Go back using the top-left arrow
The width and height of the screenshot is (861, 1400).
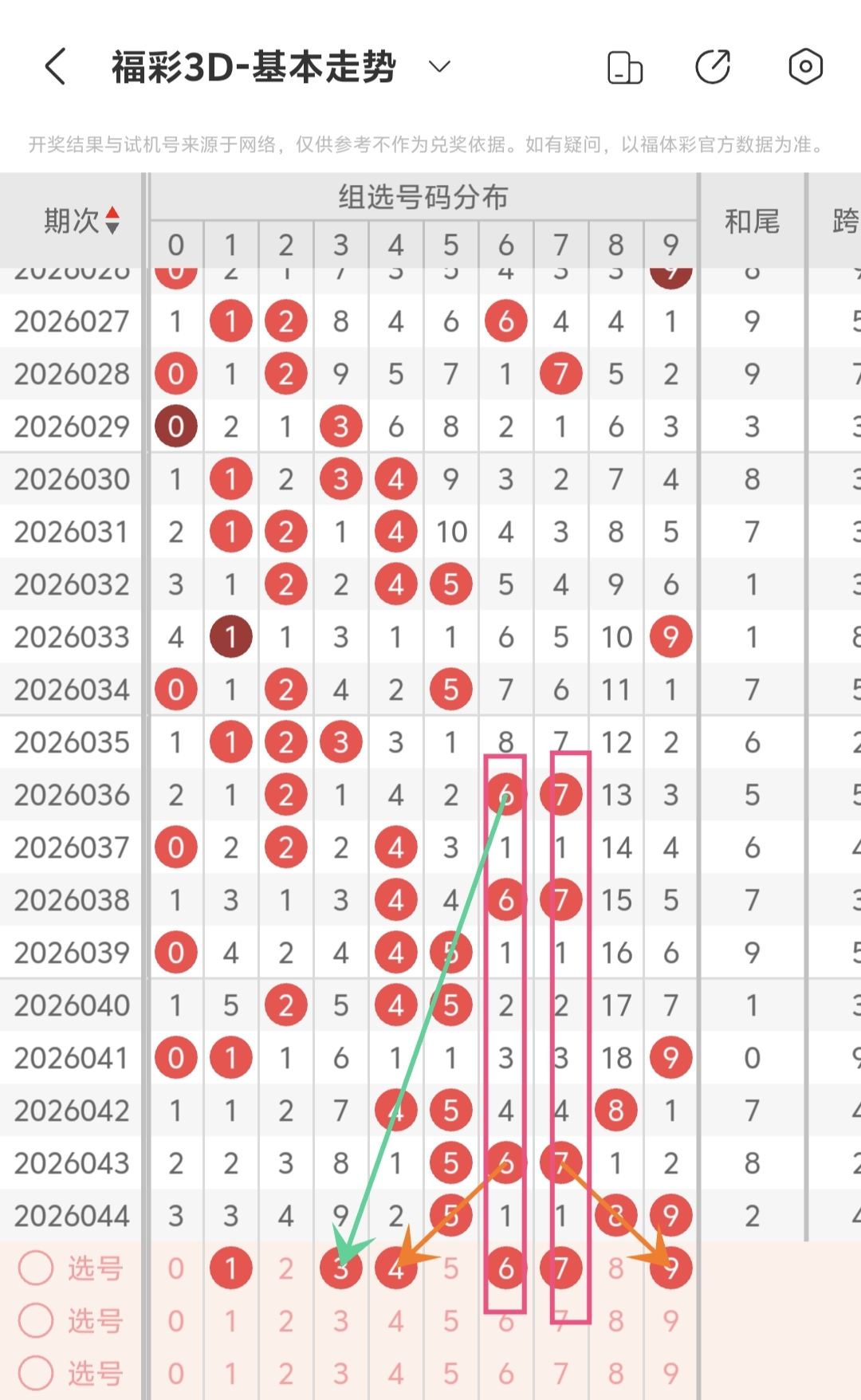tap(55, 66)
